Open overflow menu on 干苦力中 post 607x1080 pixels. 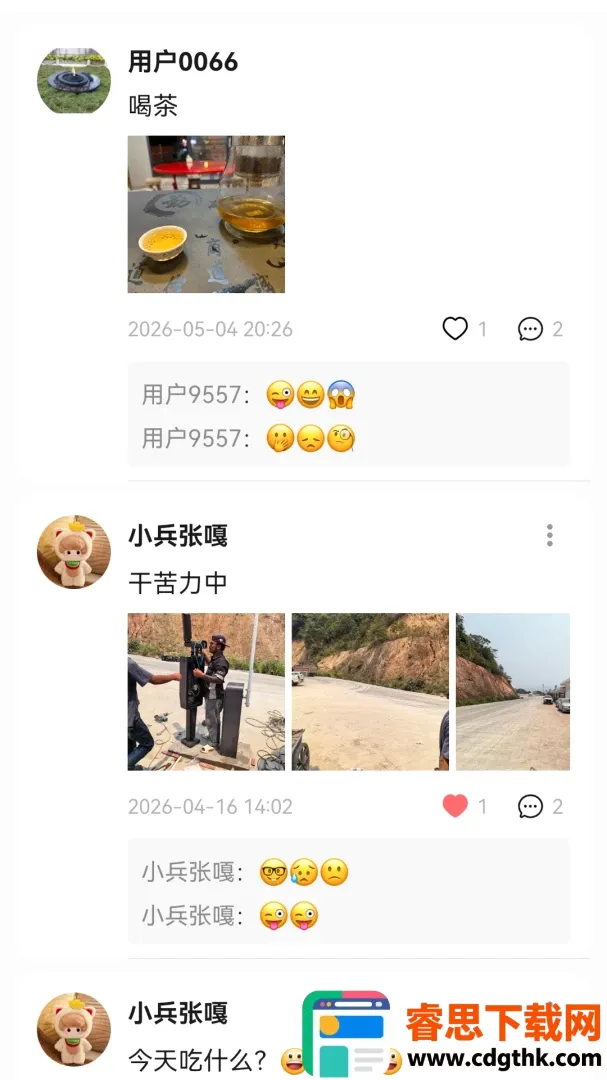pos(550,535)
